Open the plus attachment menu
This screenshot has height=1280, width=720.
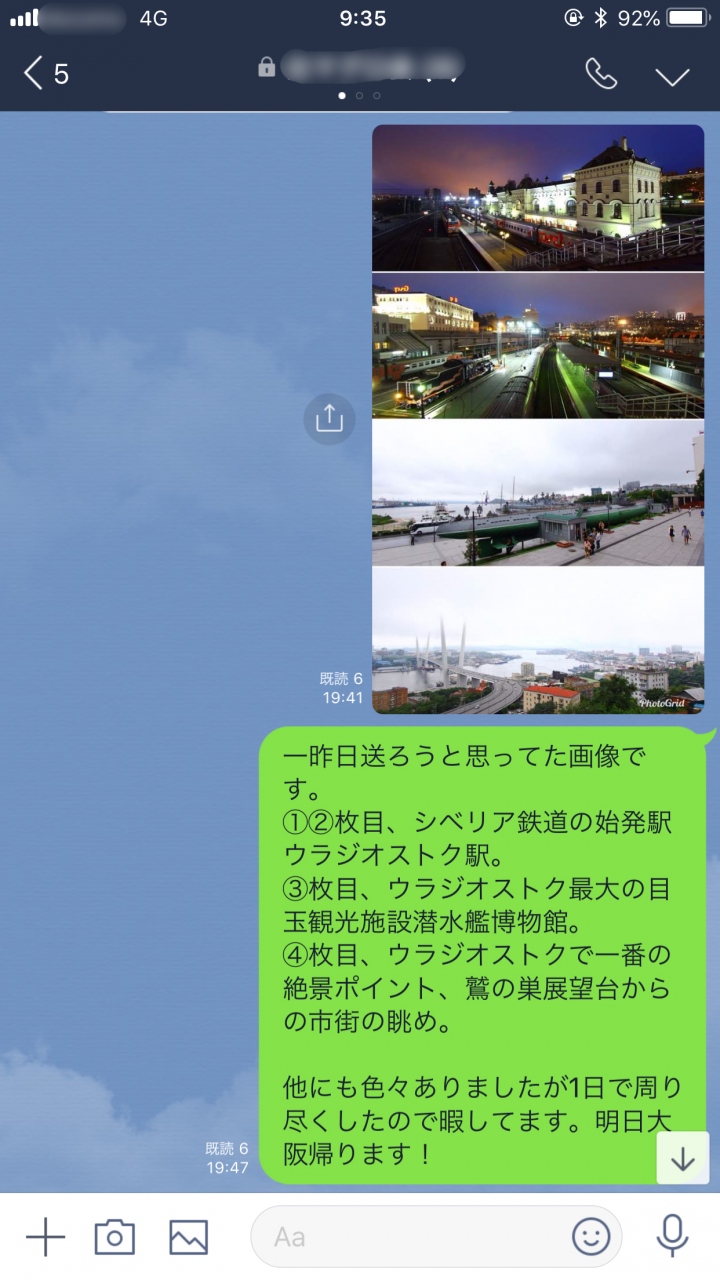(45, 1237)
